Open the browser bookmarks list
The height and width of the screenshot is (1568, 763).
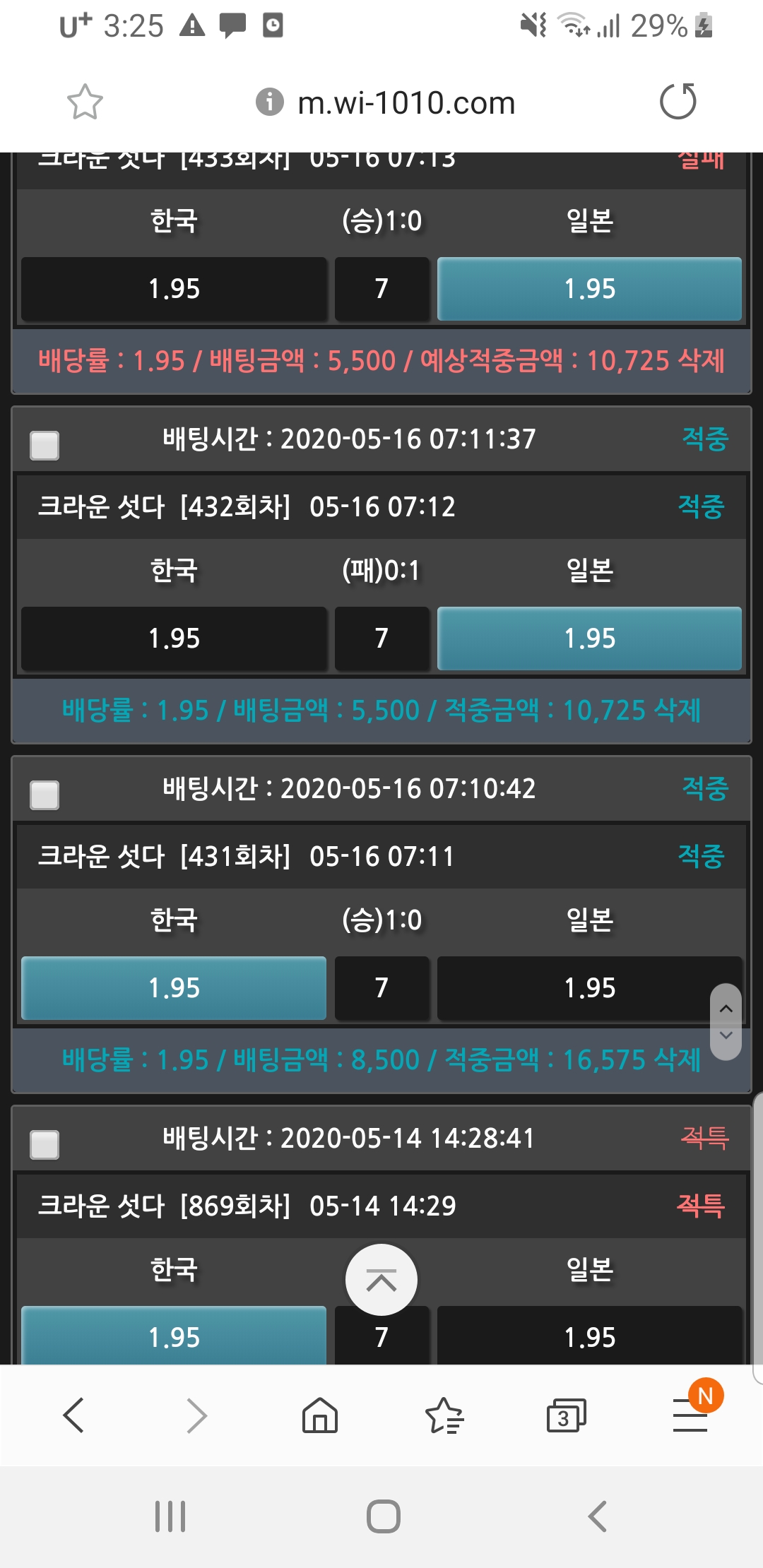444,1415
